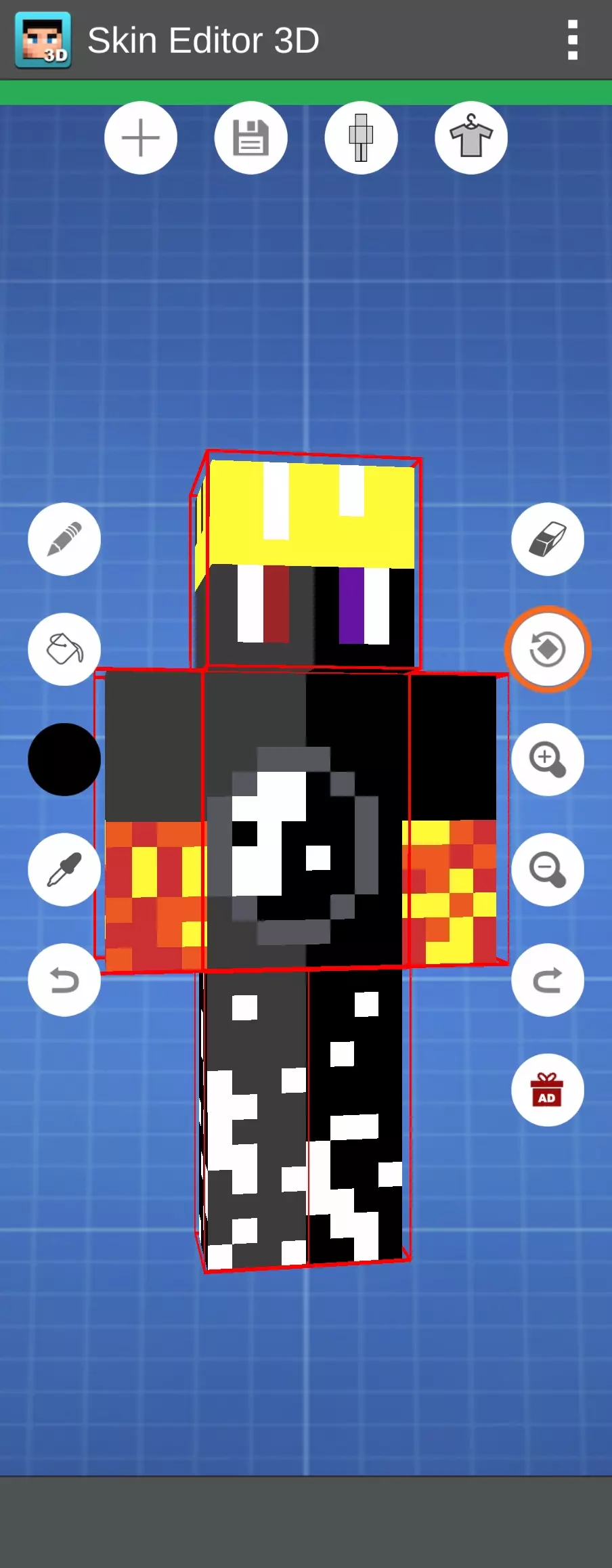Zoom out with the minus magnifier
Screen dimensions: 612x1568
[x=548, y=869]
